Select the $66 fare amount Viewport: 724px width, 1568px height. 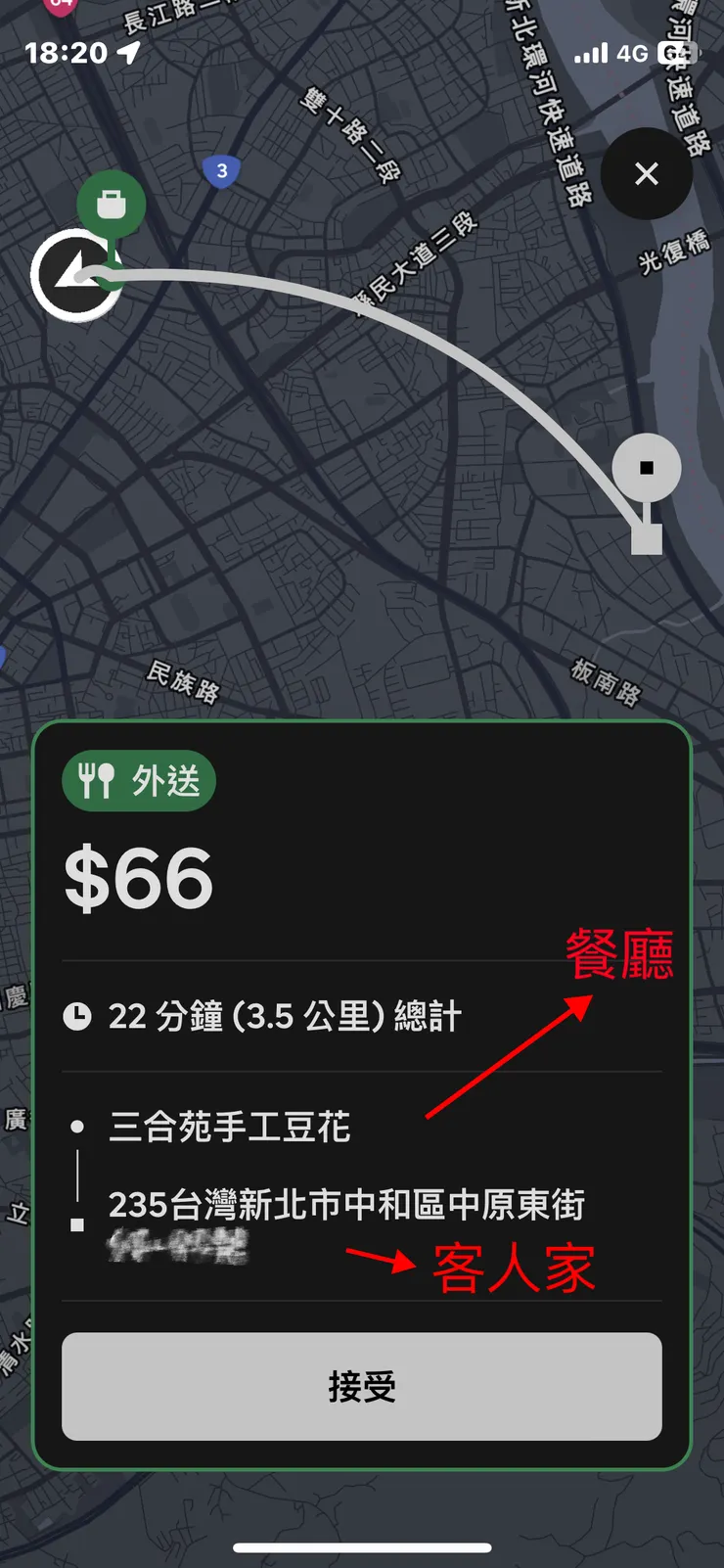[138, 878]
